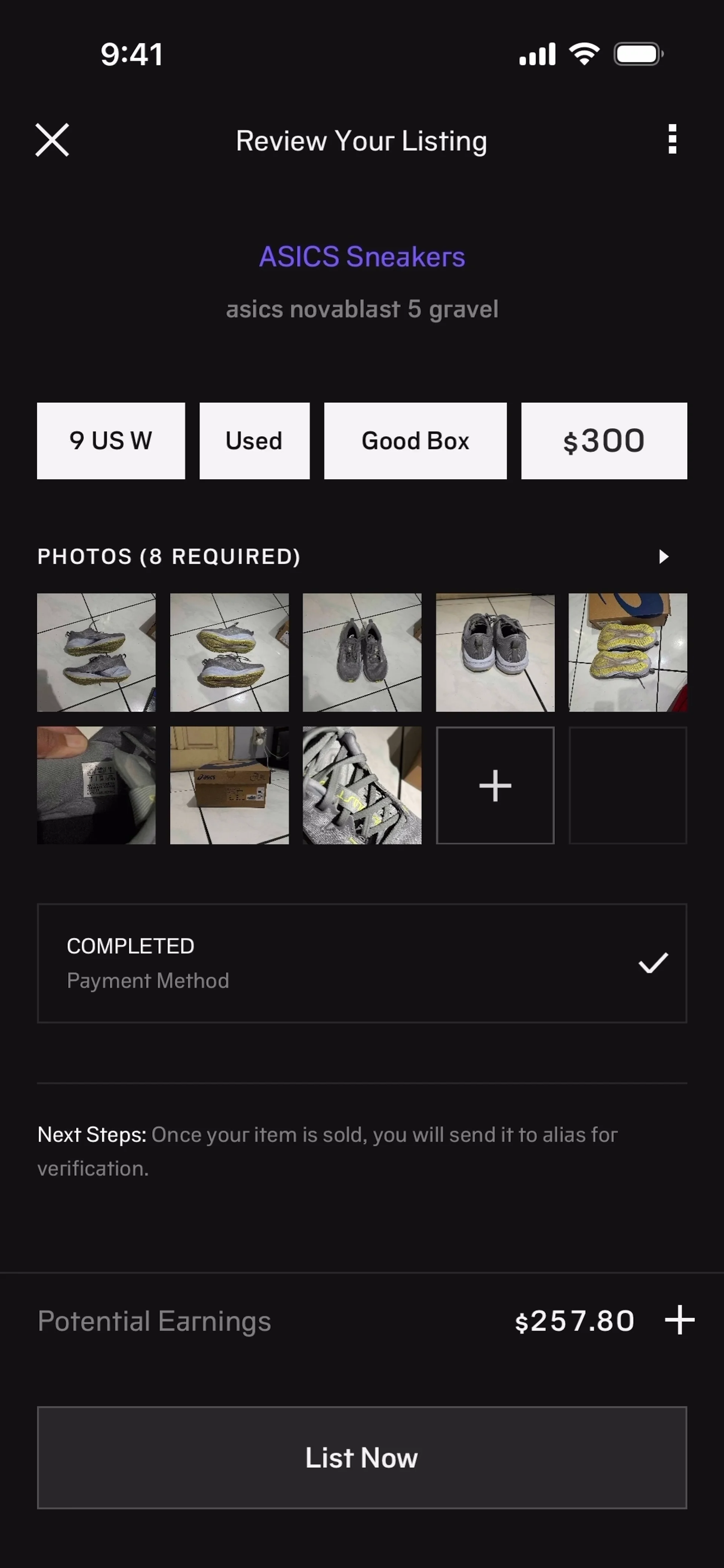This screenshot has height=1568, width=724.
Task: Open the close-up laces photo
Action: click(x=362, y=785)
